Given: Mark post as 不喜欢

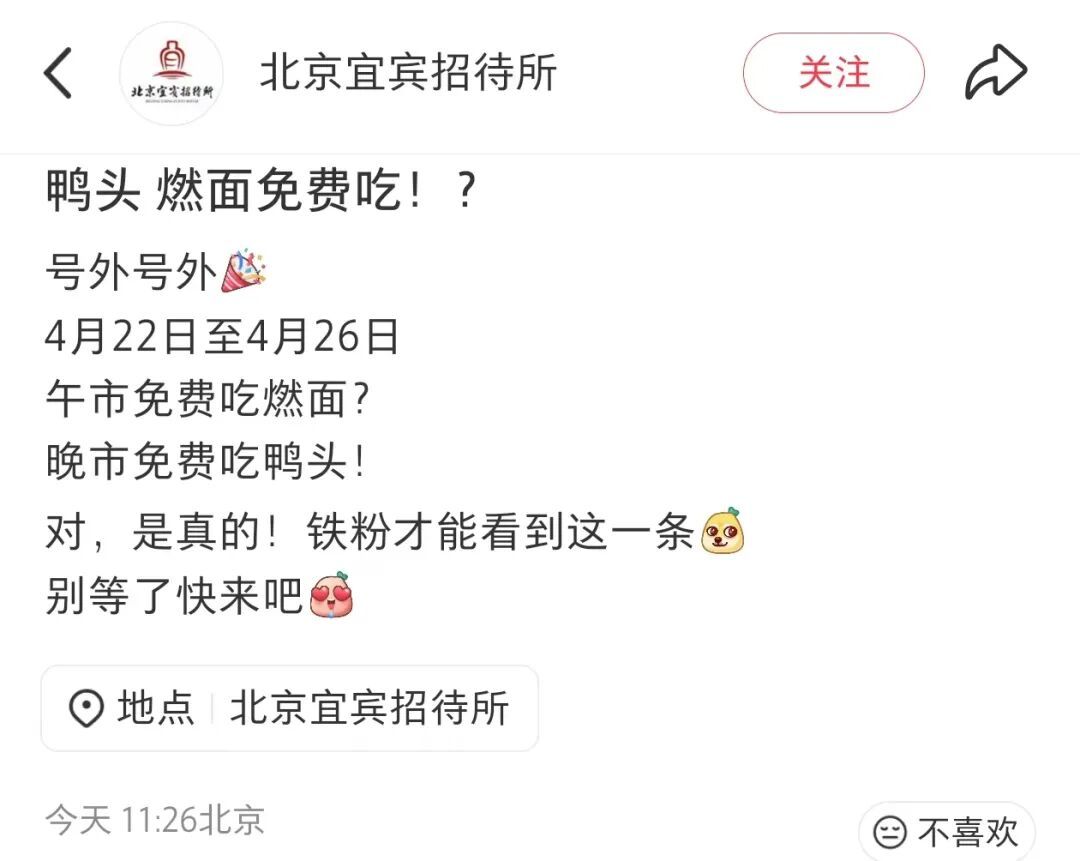Looking at the screenshot, I should pos(946,830).
